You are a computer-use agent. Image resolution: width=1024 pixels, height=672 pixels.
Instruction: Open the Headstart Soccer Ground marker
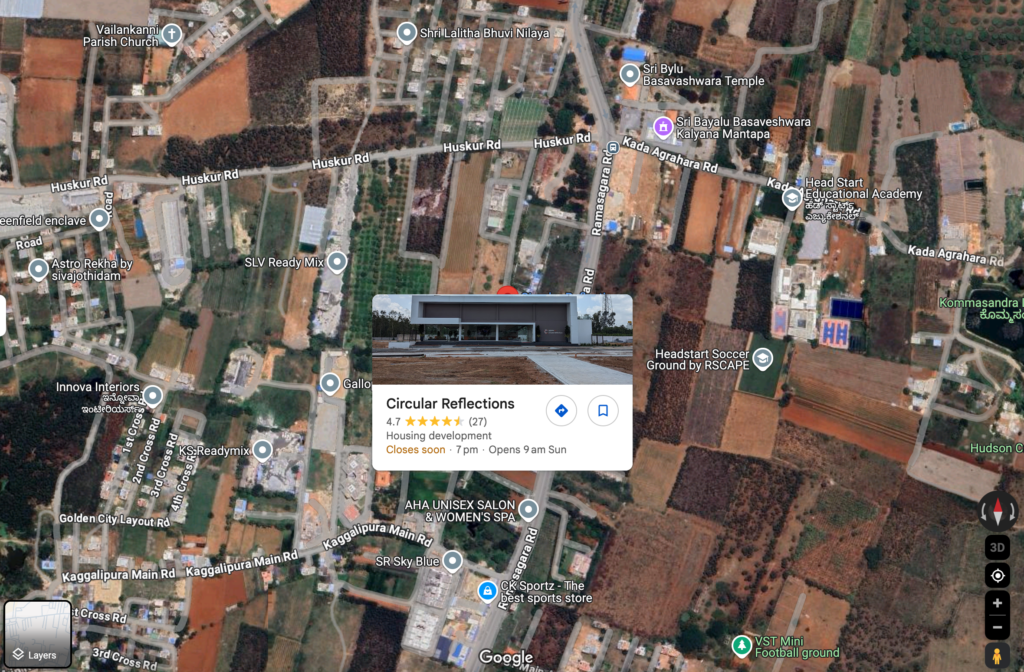click(763, 358)
